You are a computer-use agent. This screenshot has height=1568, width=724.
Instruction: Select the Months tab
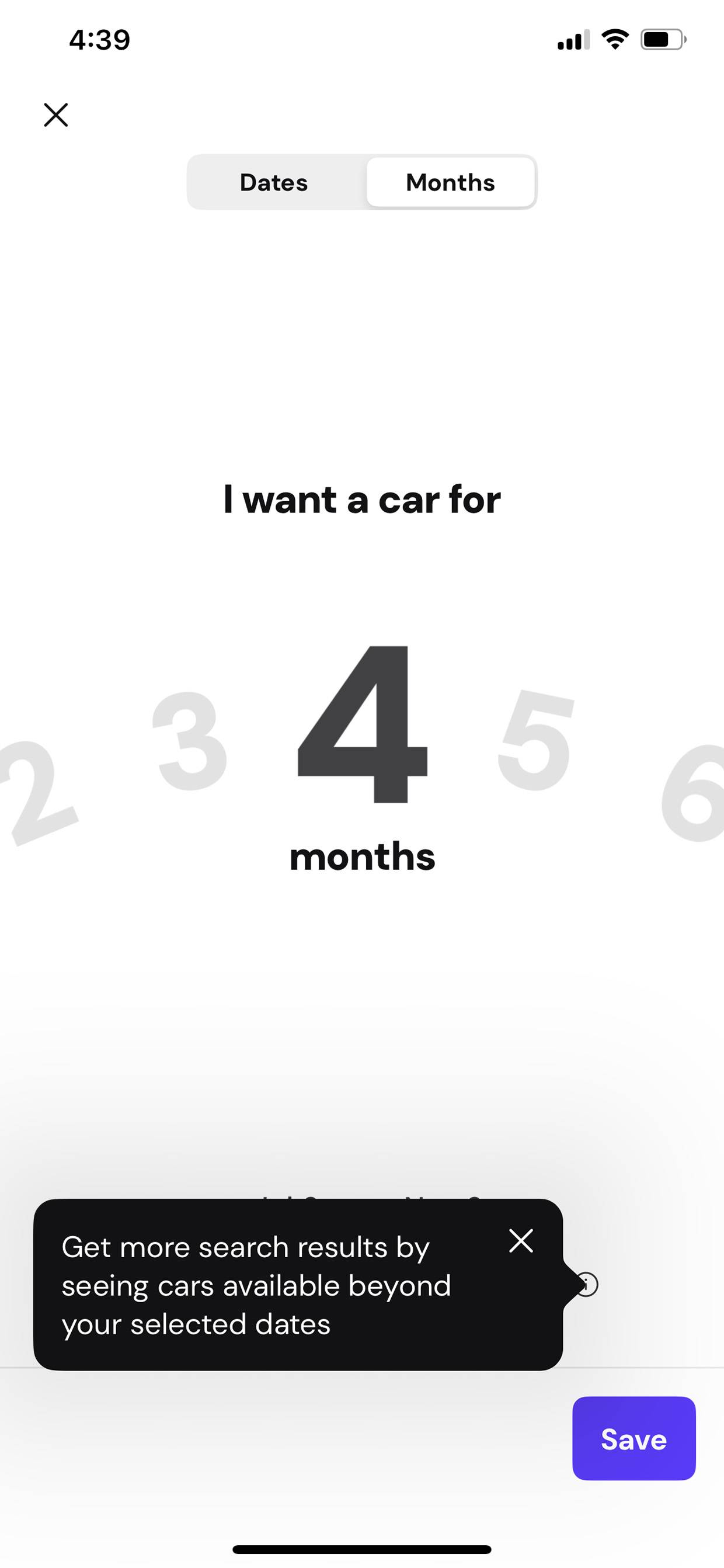pyautogui.click(x=450, y=182)
